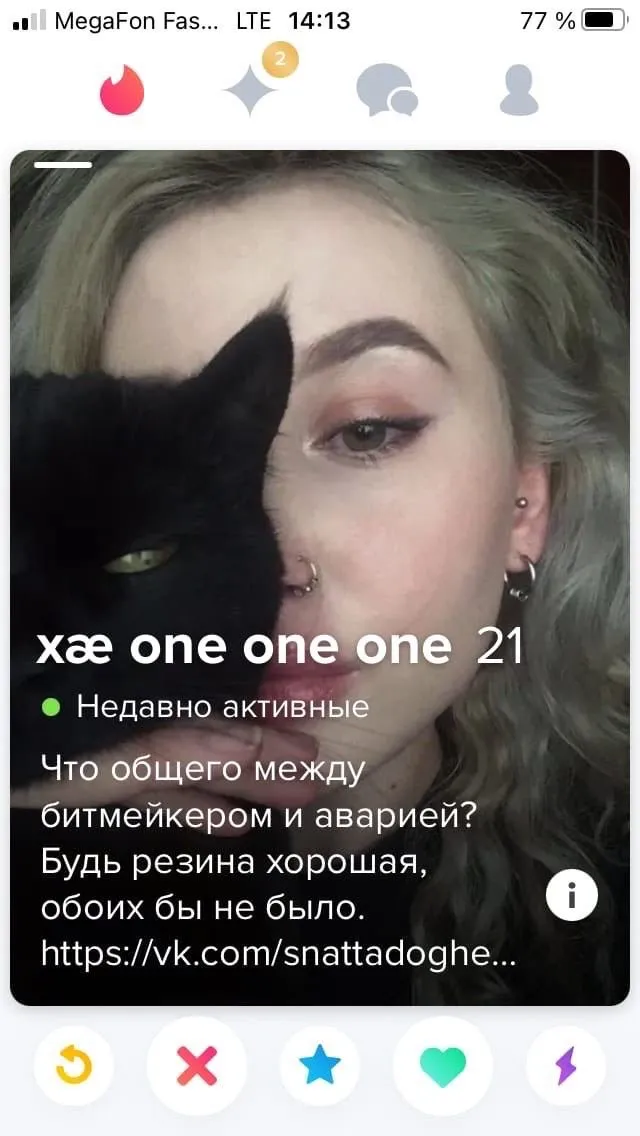Viewport: 640px width, 1136px height.
Task: Like this profile with the green heart
Action: coord(443,1067)
